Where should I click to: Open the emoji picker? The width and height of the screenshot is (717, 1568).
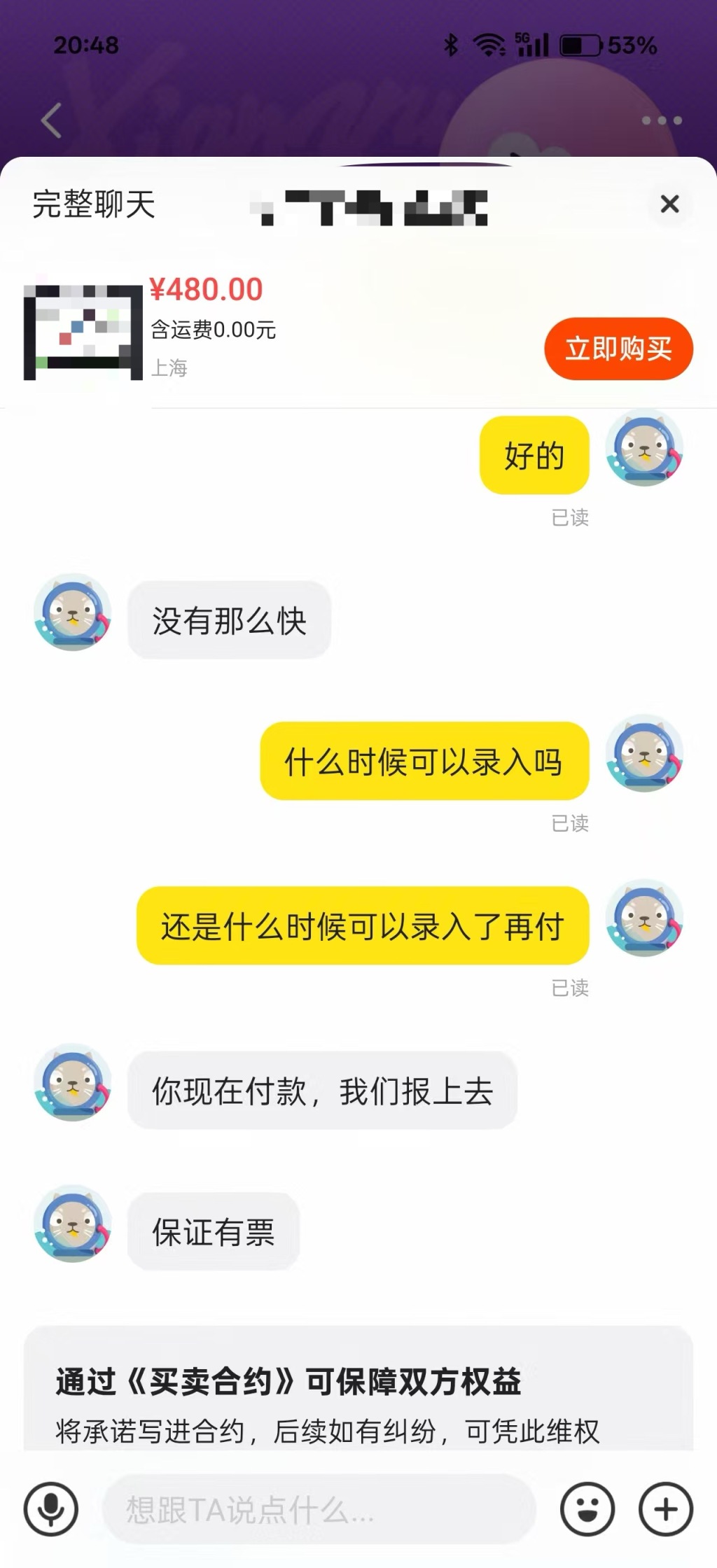587,1509
